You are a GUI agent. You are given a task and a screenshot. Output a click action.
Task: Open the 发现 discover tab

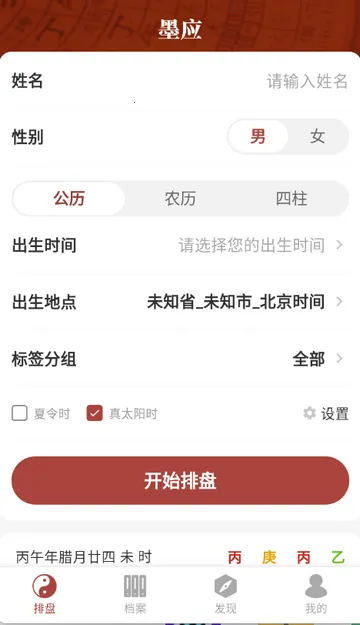click(226, 594)
